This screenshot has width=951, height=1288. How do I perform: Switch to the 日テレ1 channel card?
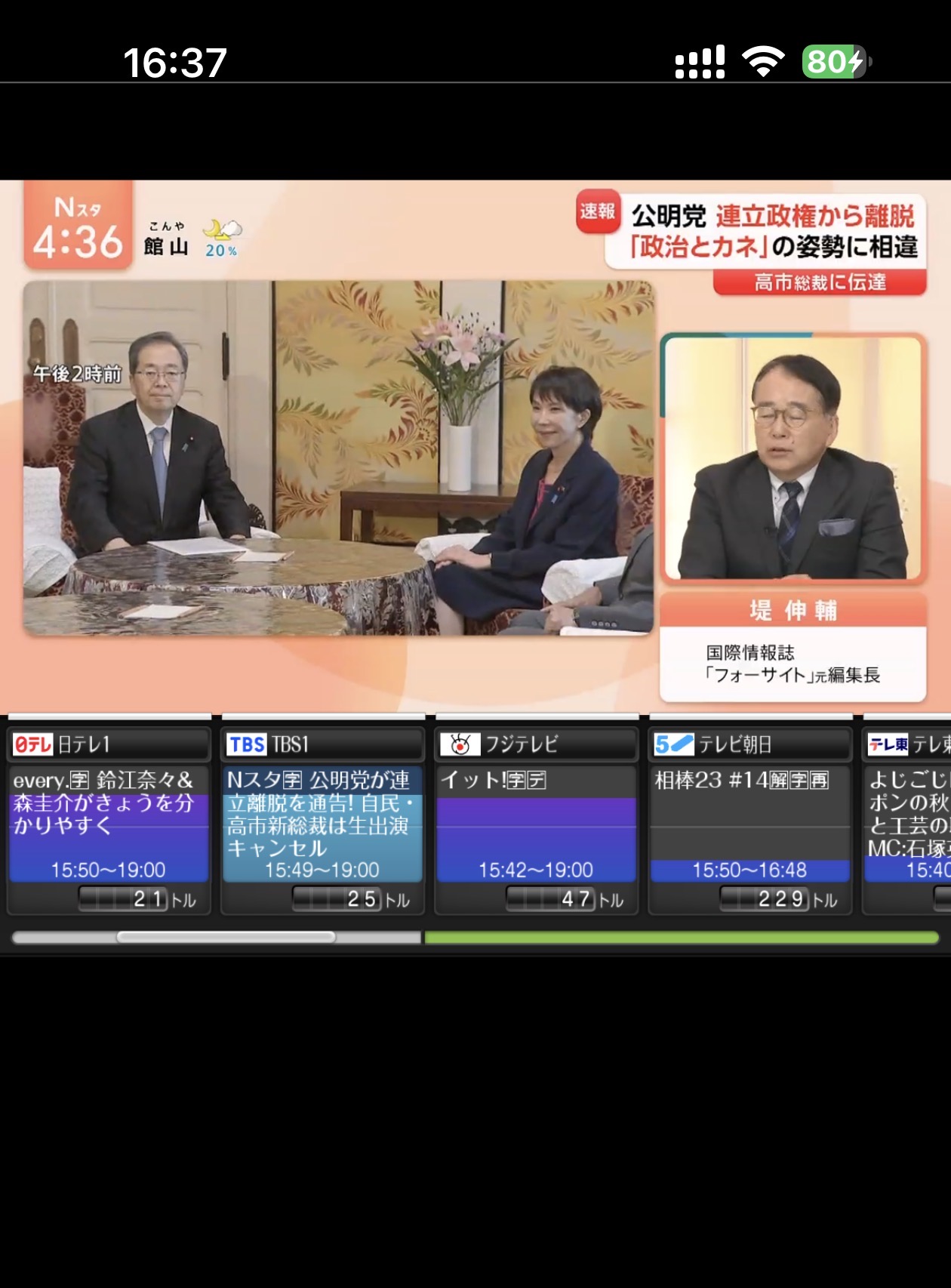[109, 819]
